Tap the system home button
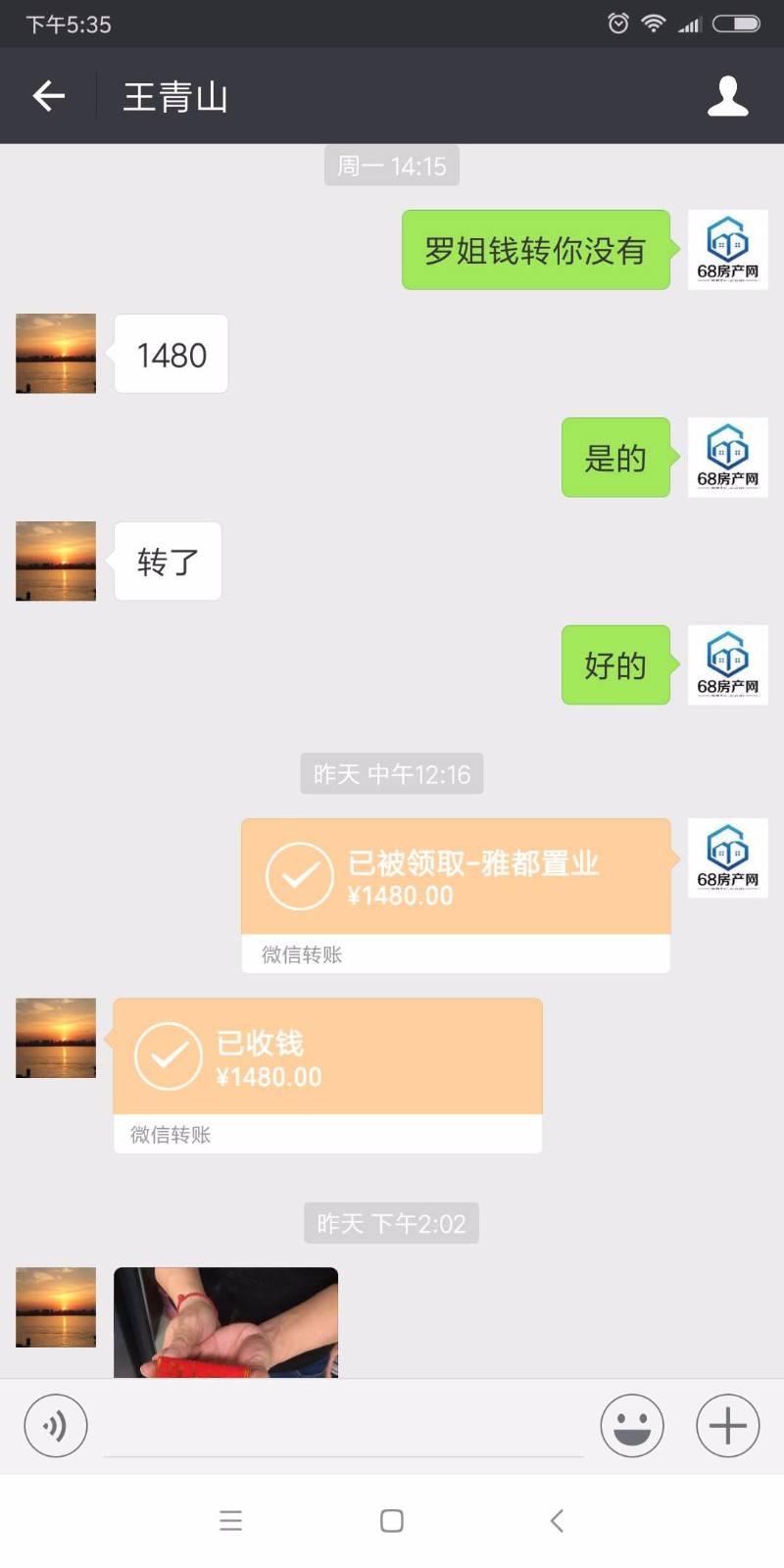The height and width of the screenshot is (1568, 784). point(392,1521)
